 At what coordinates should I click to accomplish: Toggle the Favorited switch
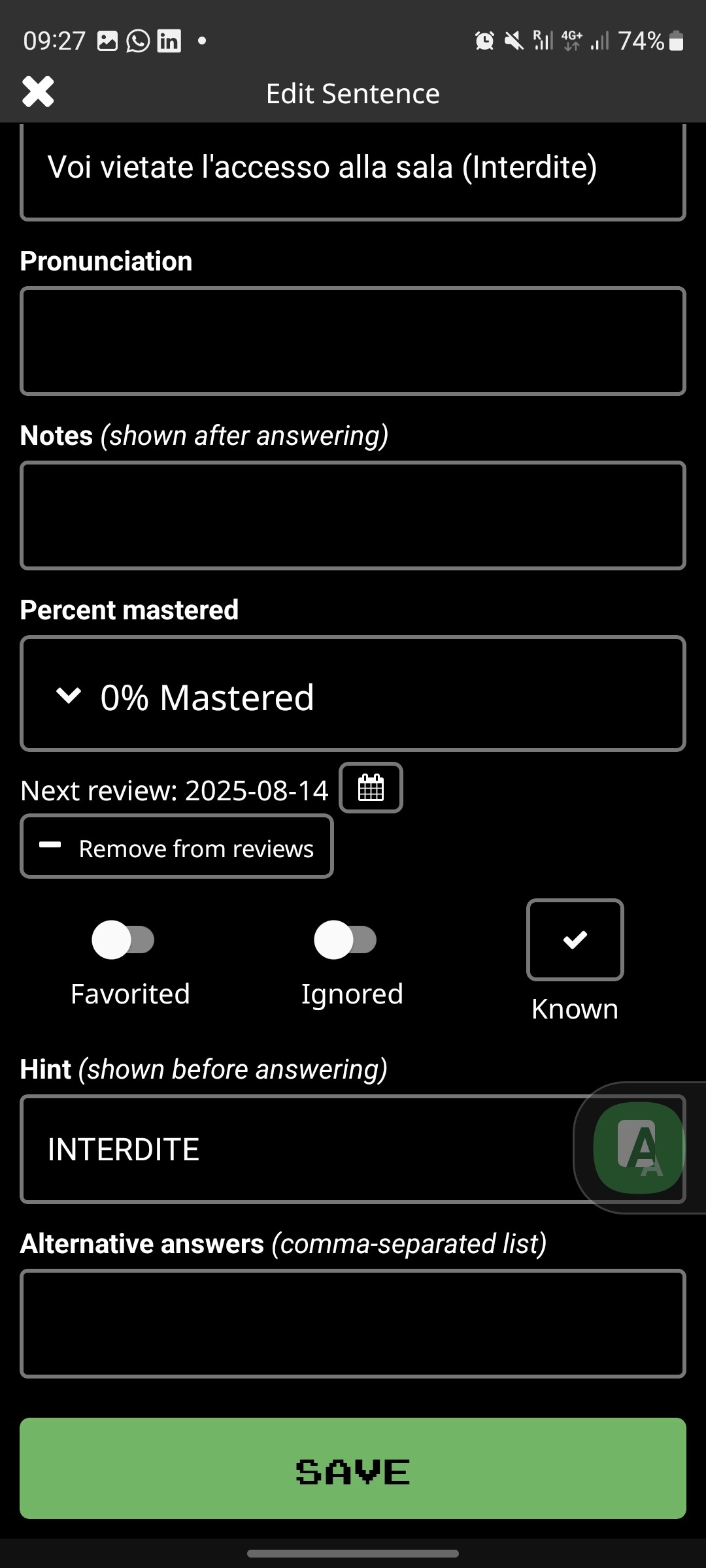click(123, 939)
